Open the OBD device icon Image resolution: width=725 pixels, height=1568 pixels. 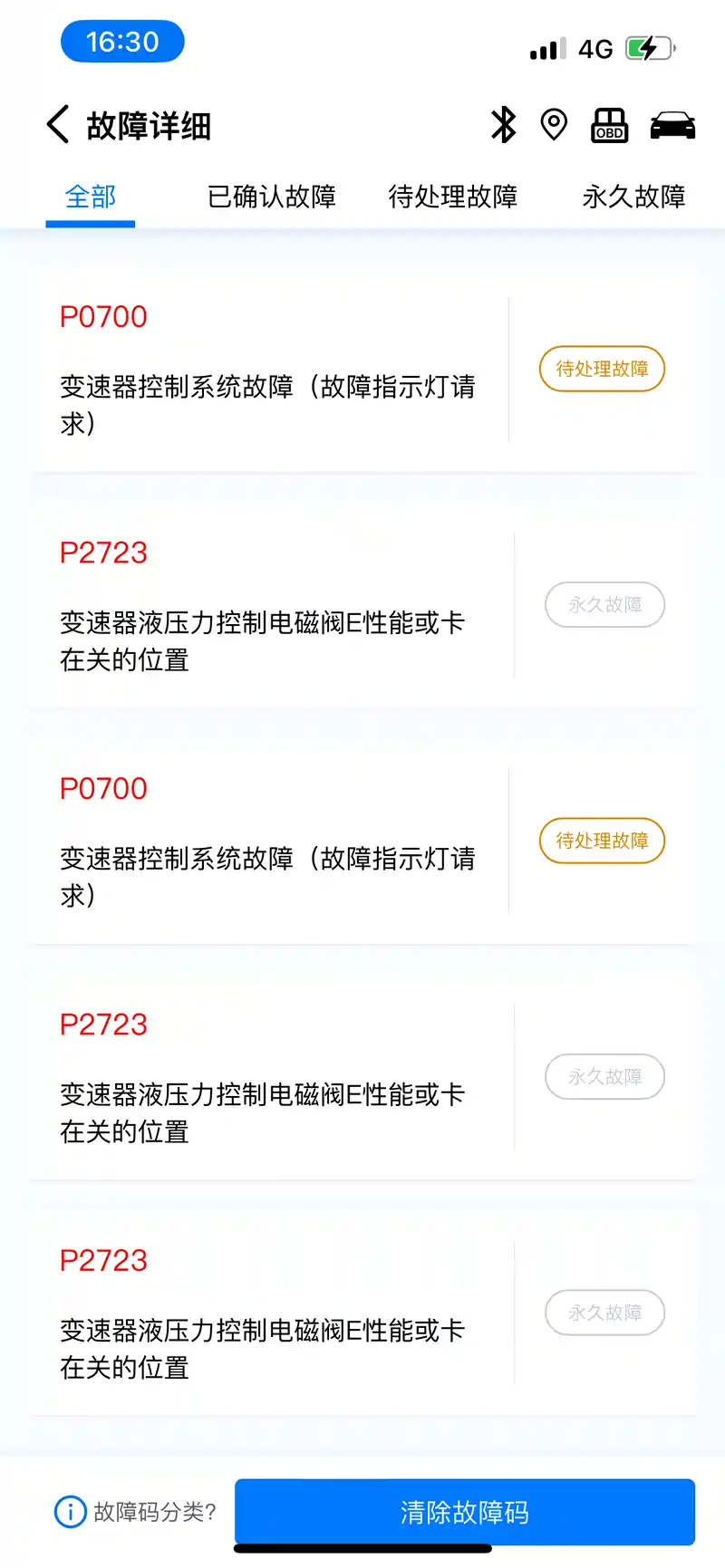coord(609,125)
